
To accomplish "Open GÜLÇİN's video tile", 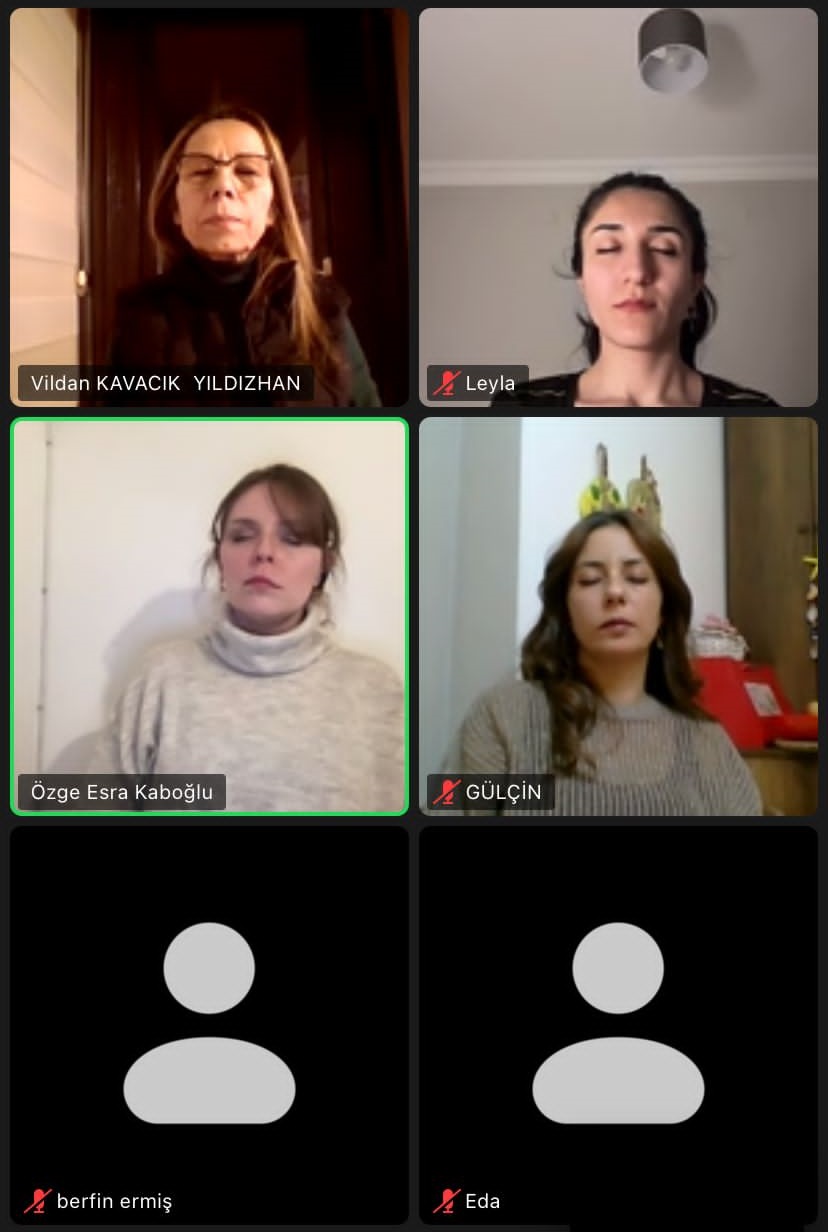I will point(618,616).
